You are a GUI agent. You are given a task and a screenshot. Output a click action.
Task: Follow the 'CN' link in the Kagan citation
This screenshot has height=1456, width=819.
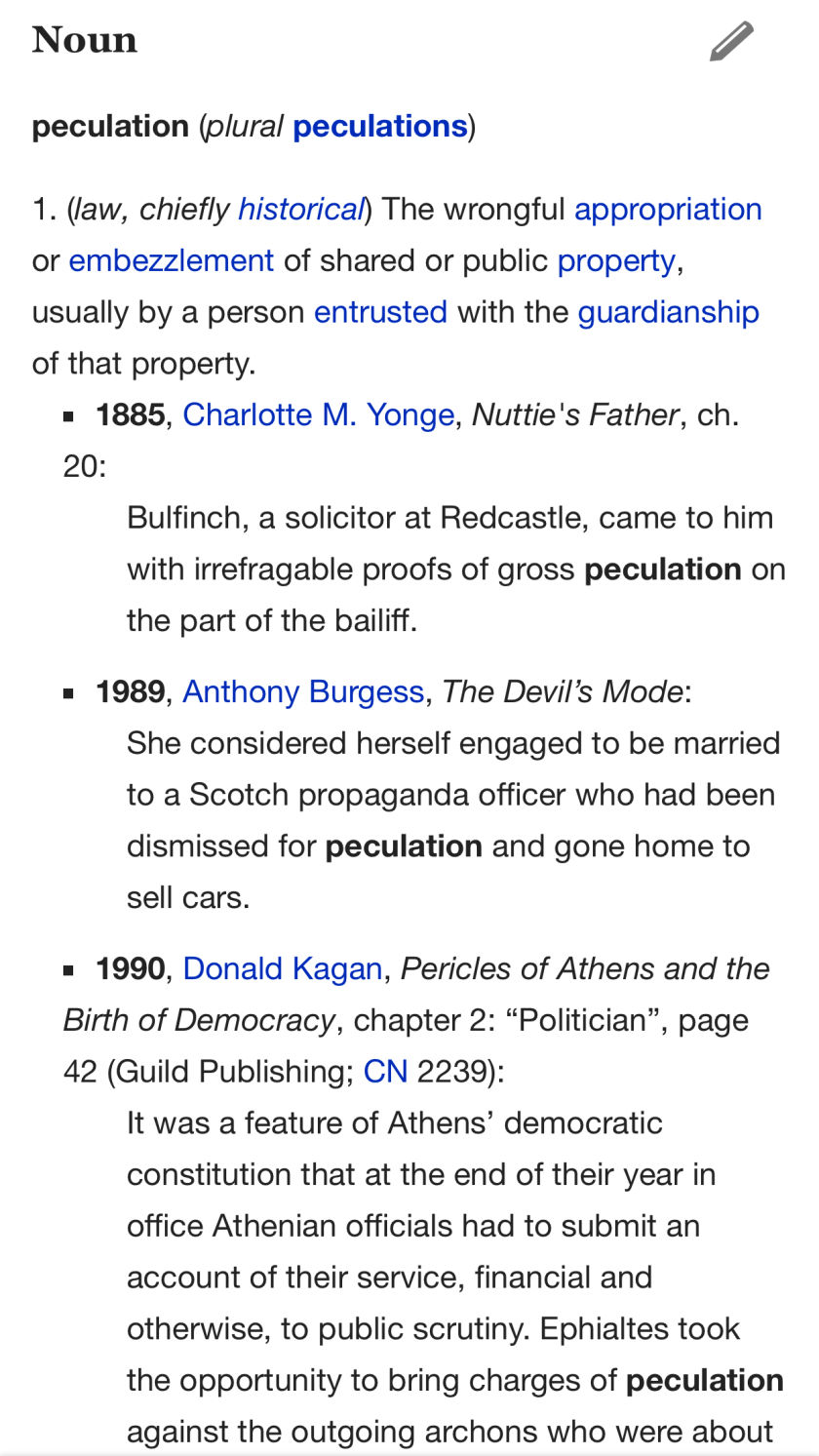[x=385, y=1073]
